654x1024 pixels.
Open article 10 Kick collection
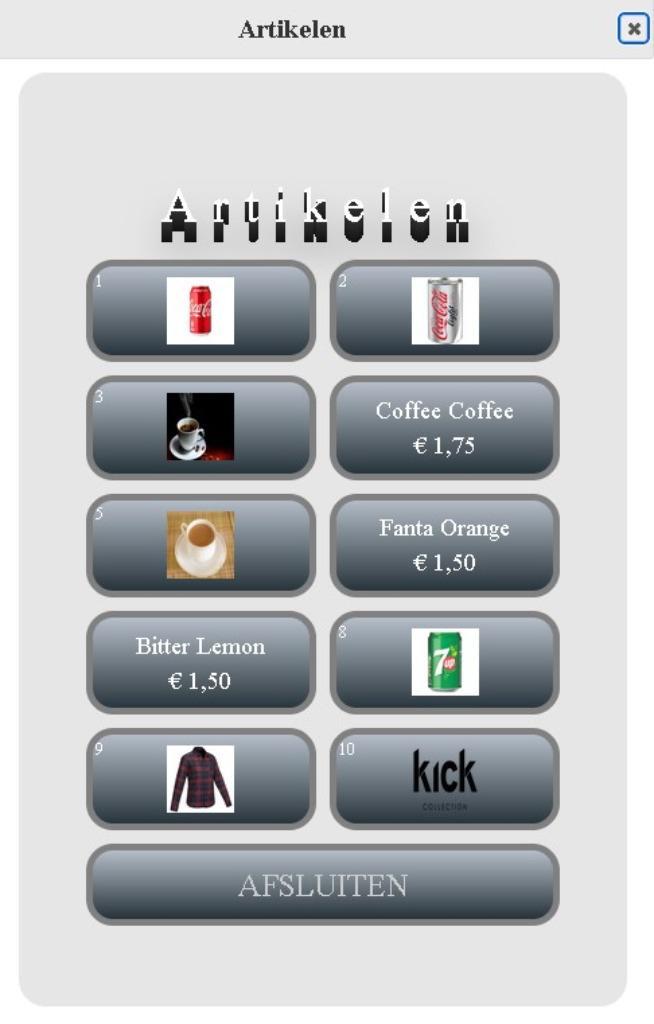(x=445, y=779)
